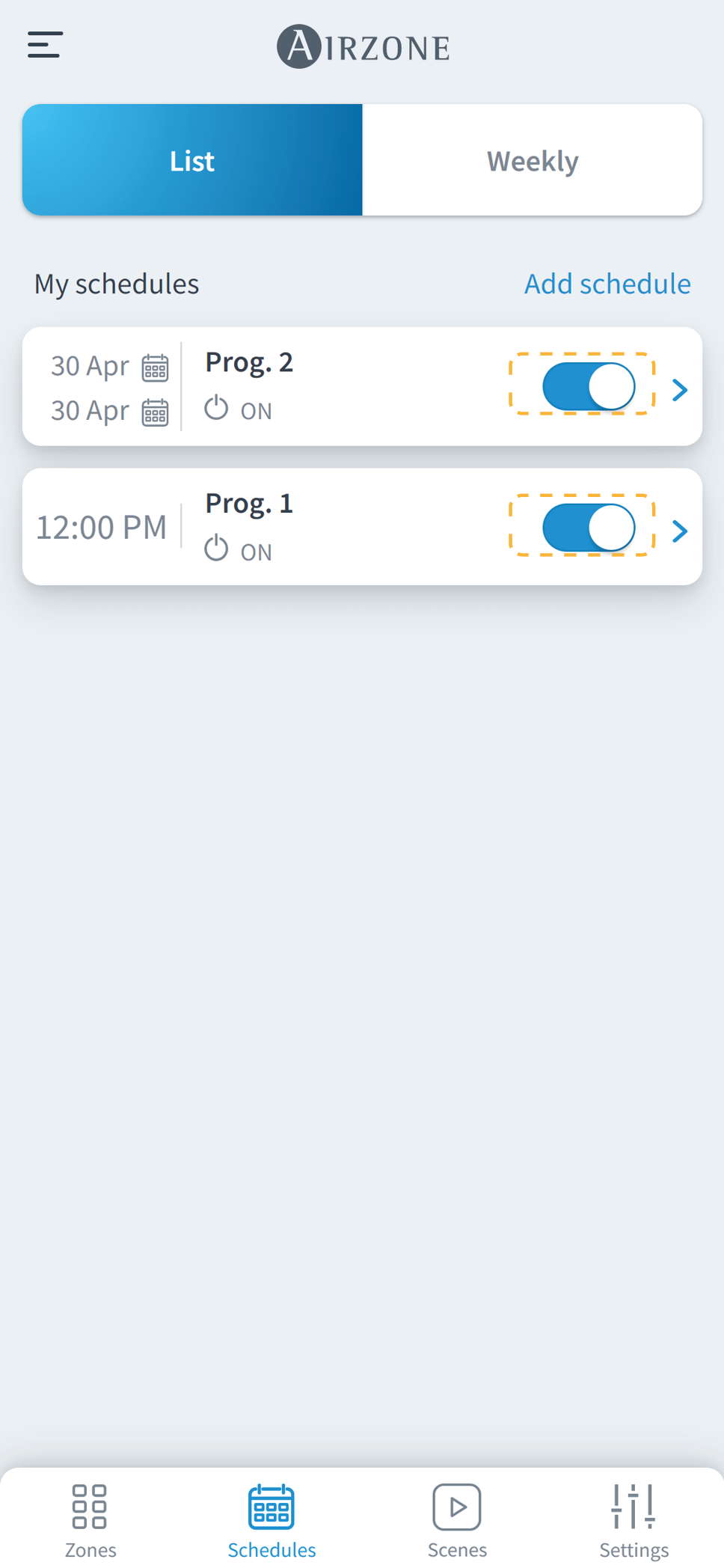Open the Scenes tab
Viewport: 724px width, 1568px height.
pos(456,1519)
